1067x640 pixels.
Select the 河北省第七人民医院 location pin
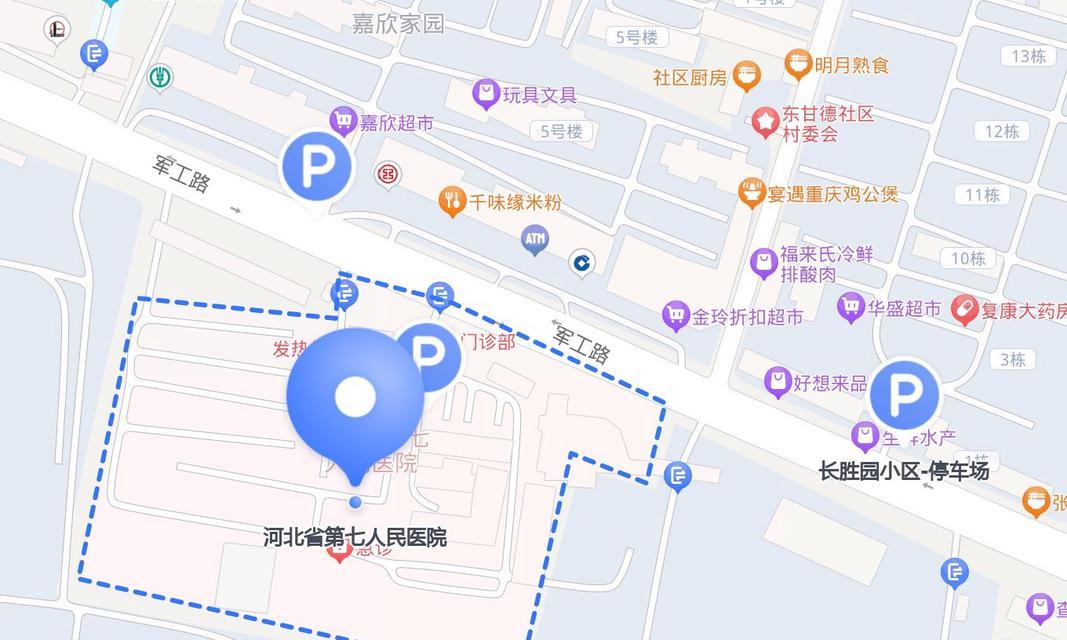pyautogui.click(x=355, y=398)
